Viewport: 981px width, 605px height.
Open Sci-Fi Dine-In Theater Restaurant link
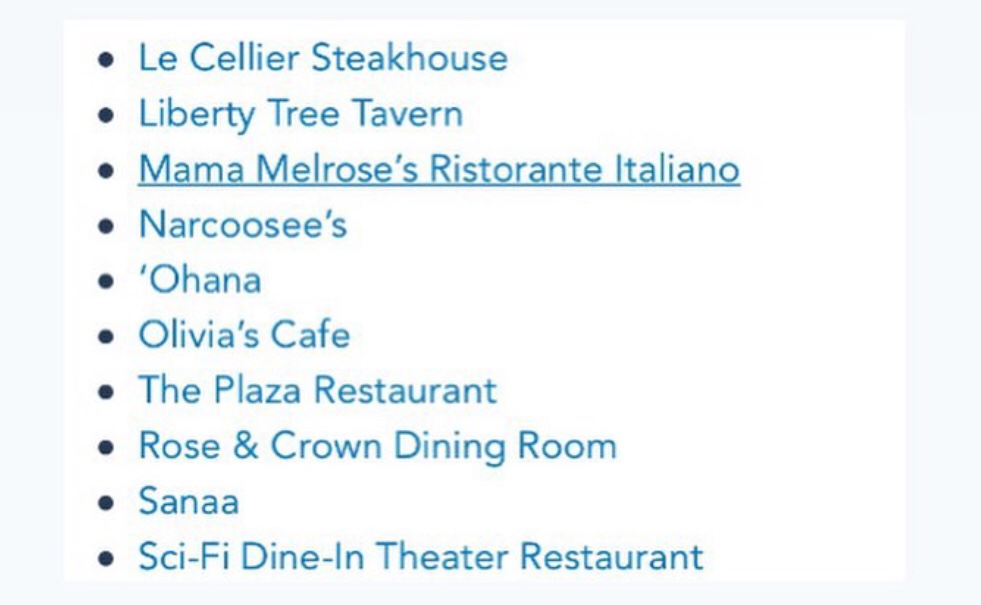420,556
